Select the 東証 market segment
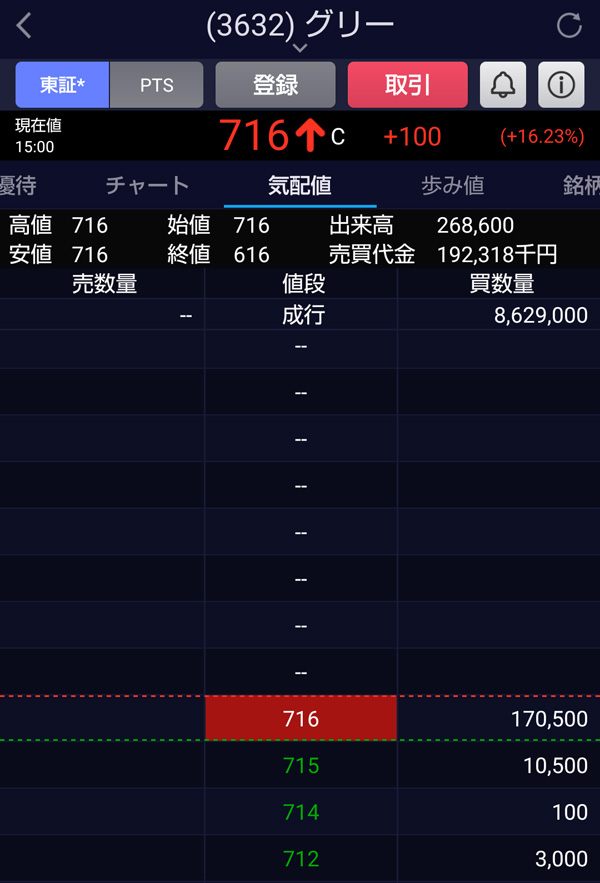 [x=62, y=85]
